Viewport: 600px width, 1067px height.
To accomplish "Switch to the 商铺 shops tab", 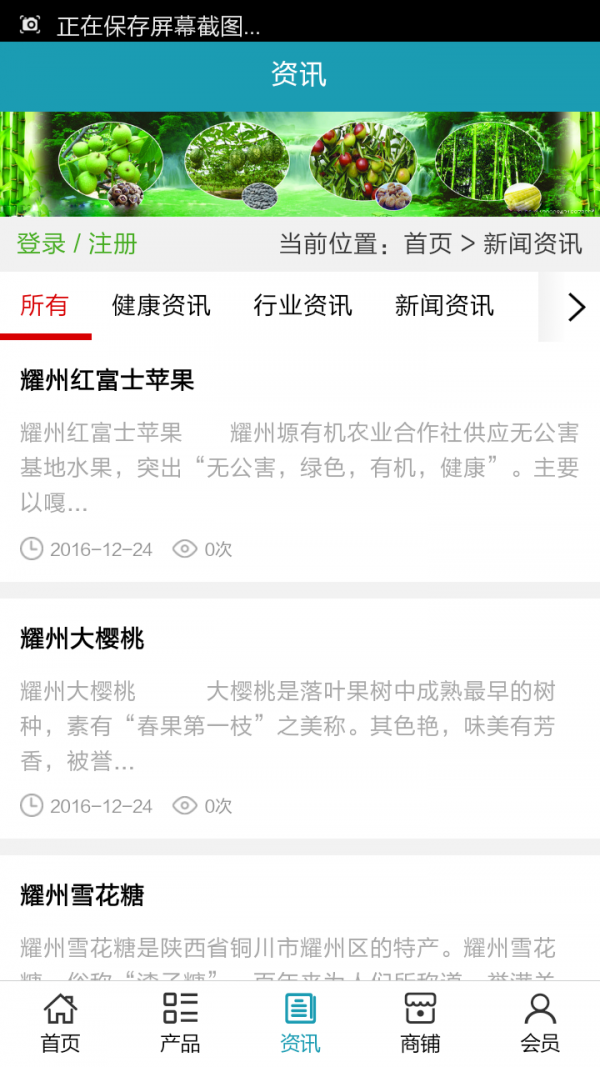I will [420, 1023].
